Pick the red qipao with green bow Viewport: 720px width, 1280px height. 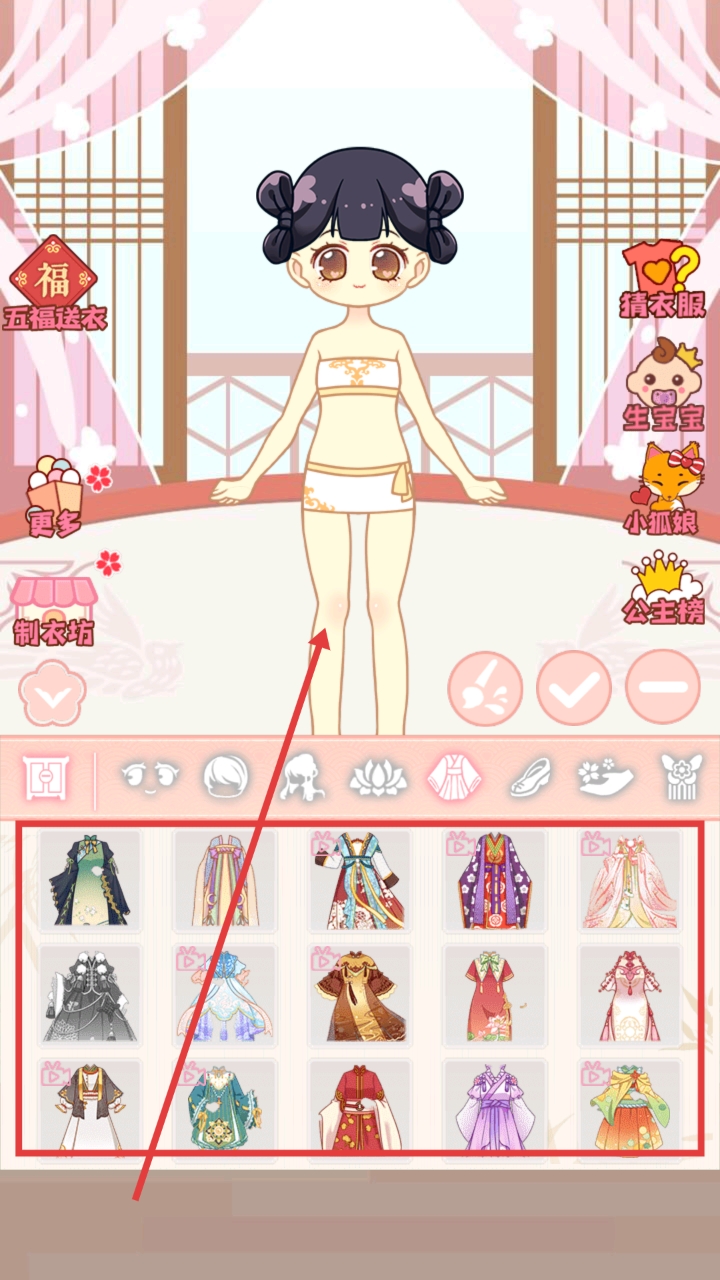coord(494,995)
